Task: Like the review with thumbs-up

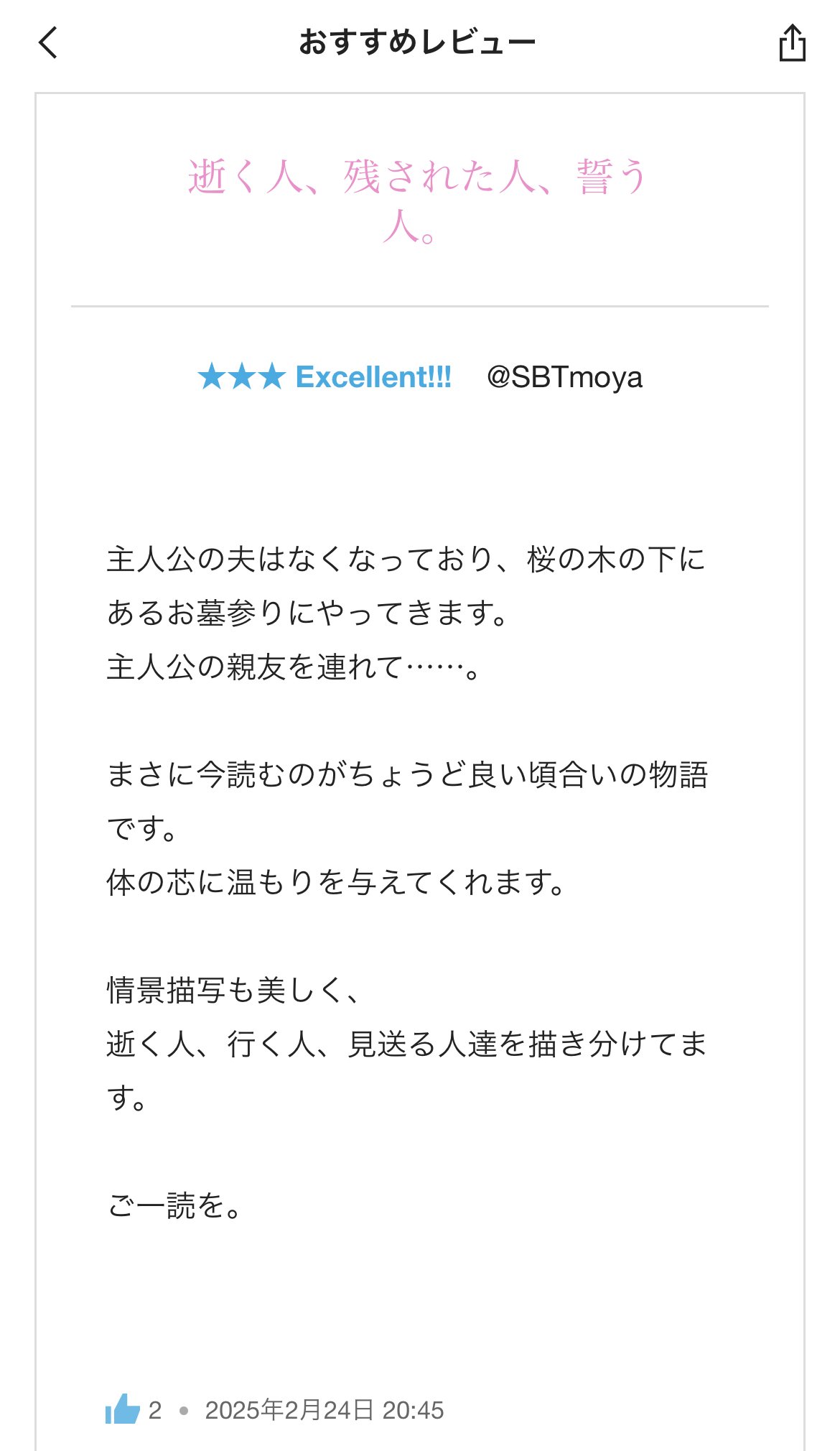Action: (x=123, y=1409)
